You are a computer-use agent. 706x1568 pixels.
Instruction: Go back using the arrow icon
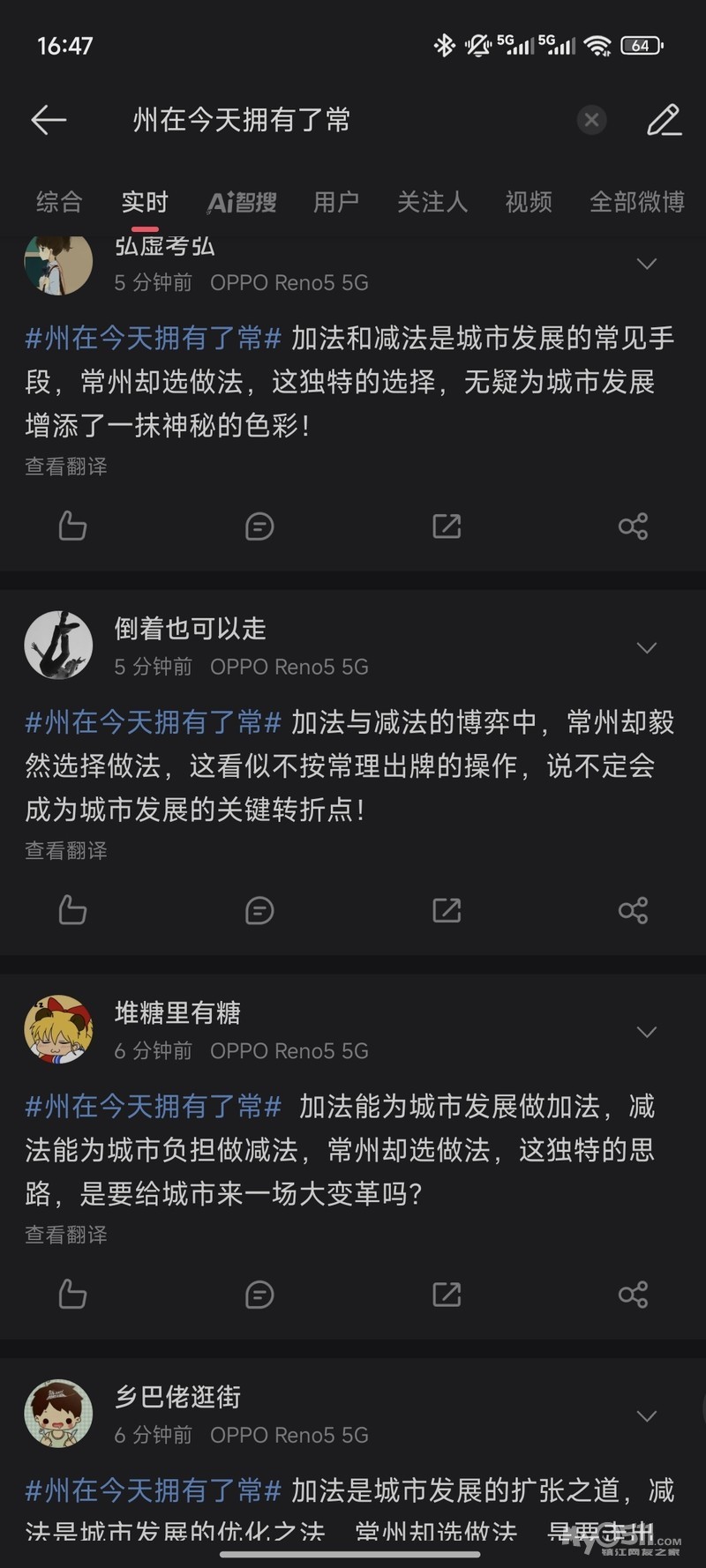click(49, 120)
